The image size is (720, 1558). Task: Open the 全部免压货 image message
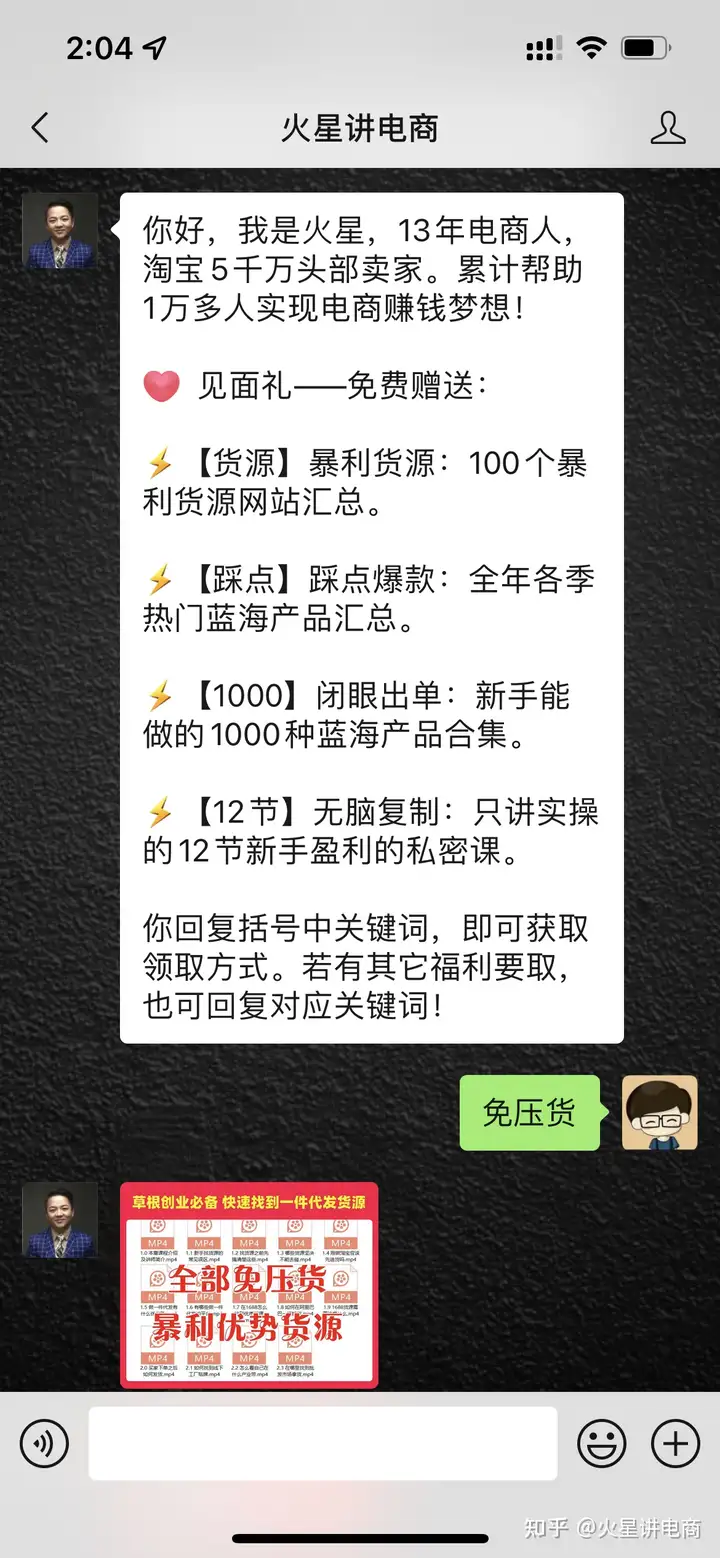pos(249,1285)
